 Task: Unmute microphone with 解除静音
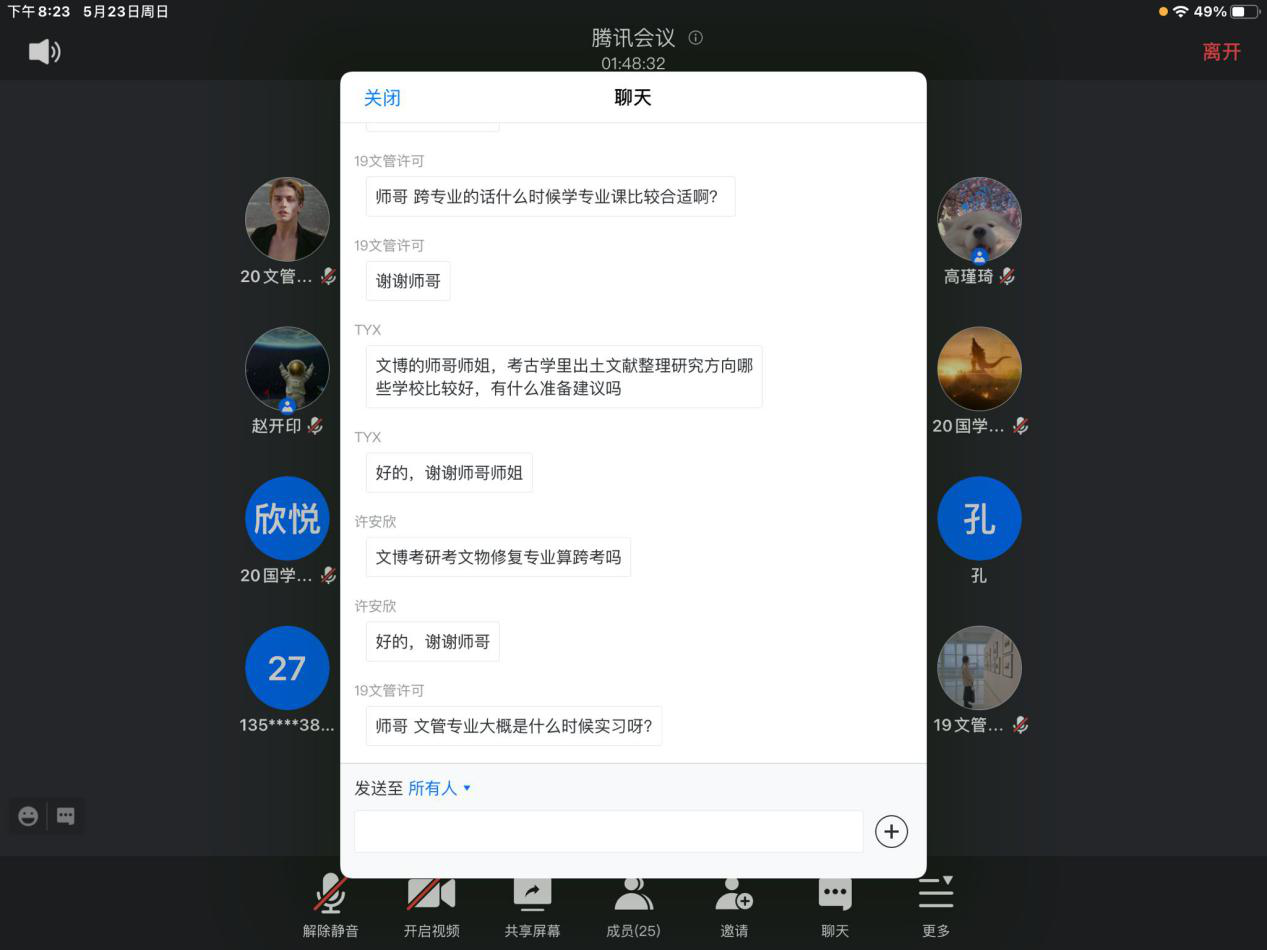tap(331, 903)
